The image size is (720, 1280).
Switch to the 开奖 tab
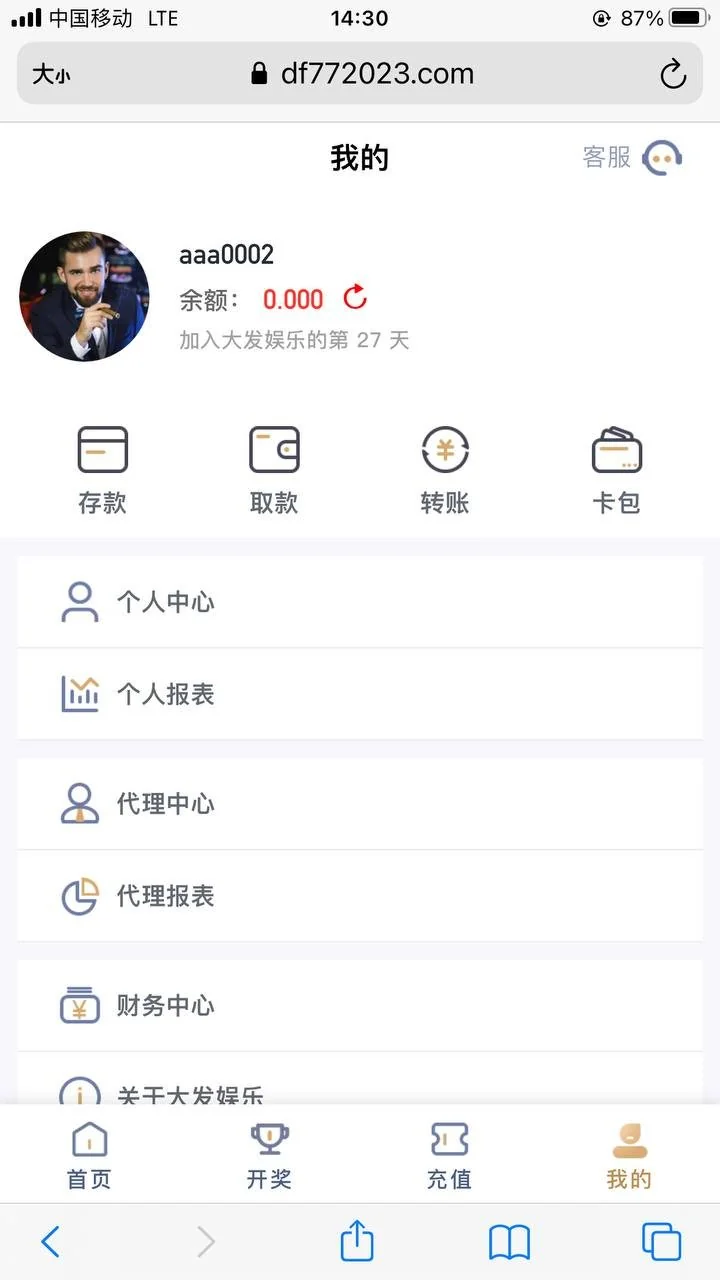[269, 1156]
